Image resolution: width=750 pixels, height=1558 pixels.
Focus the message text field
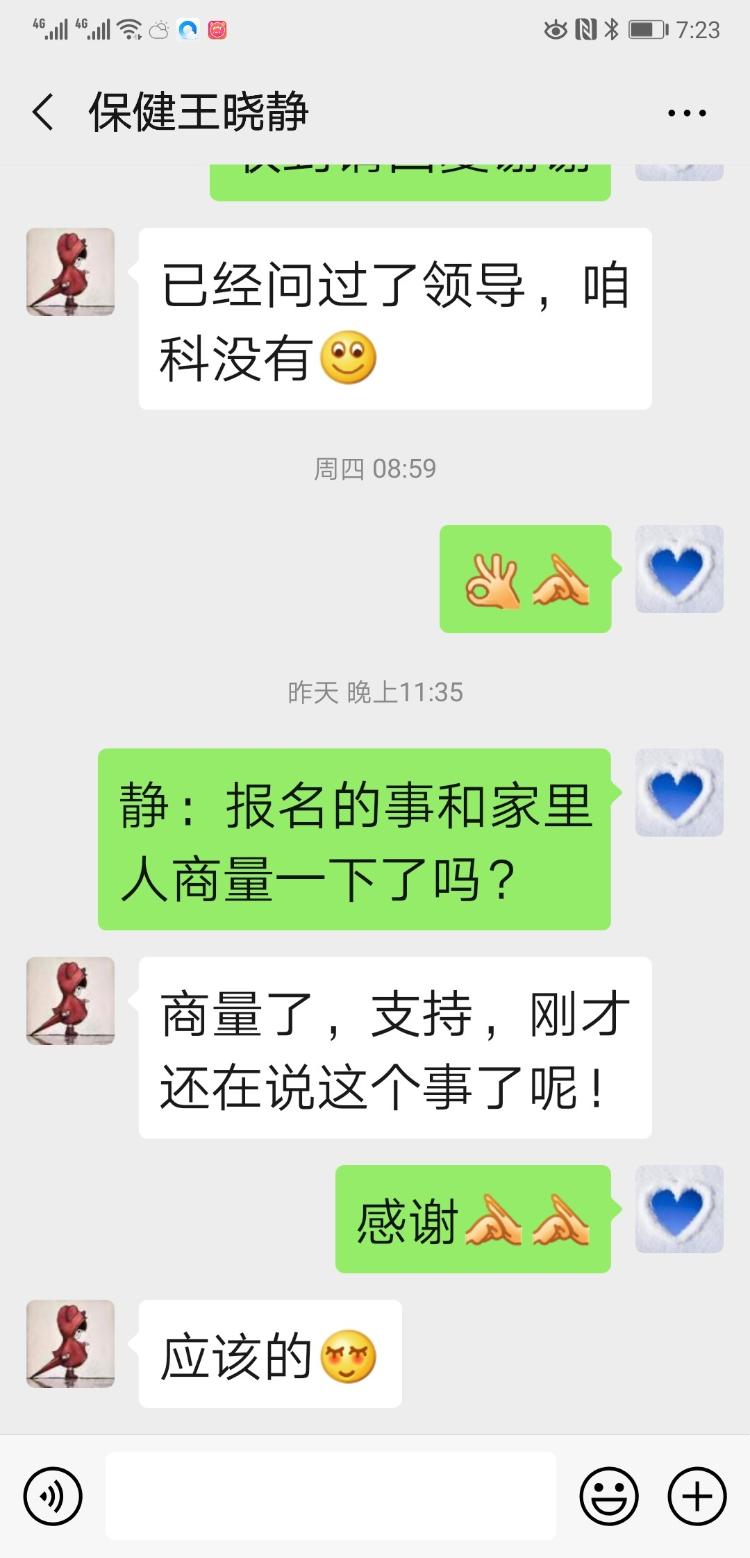[x=330, y=1496]
